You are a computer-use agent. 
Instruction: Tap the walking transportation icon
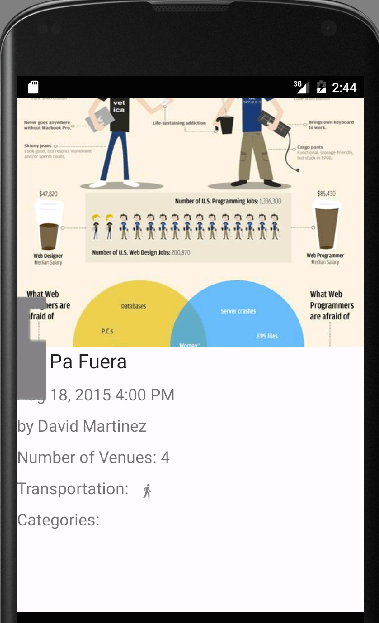coord(147,491)
